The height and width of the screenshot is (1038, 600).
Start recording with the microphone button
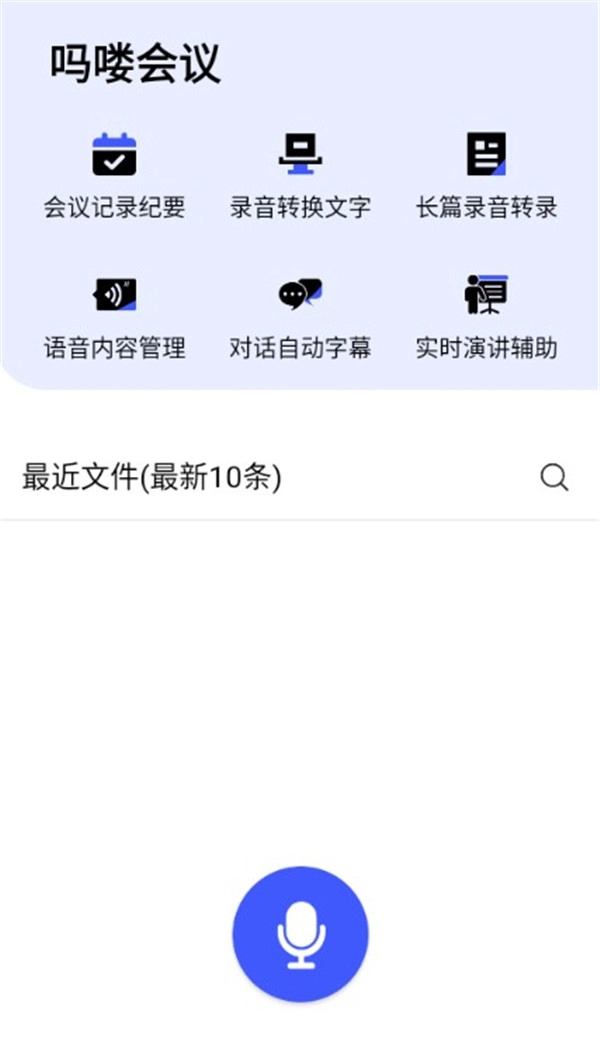300,934
